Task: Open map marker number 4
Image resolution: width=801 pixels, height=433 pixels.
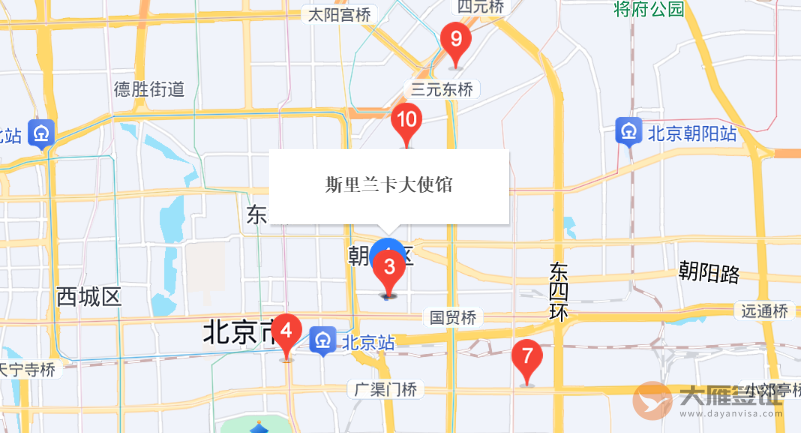Action: (x=287, y=331)
